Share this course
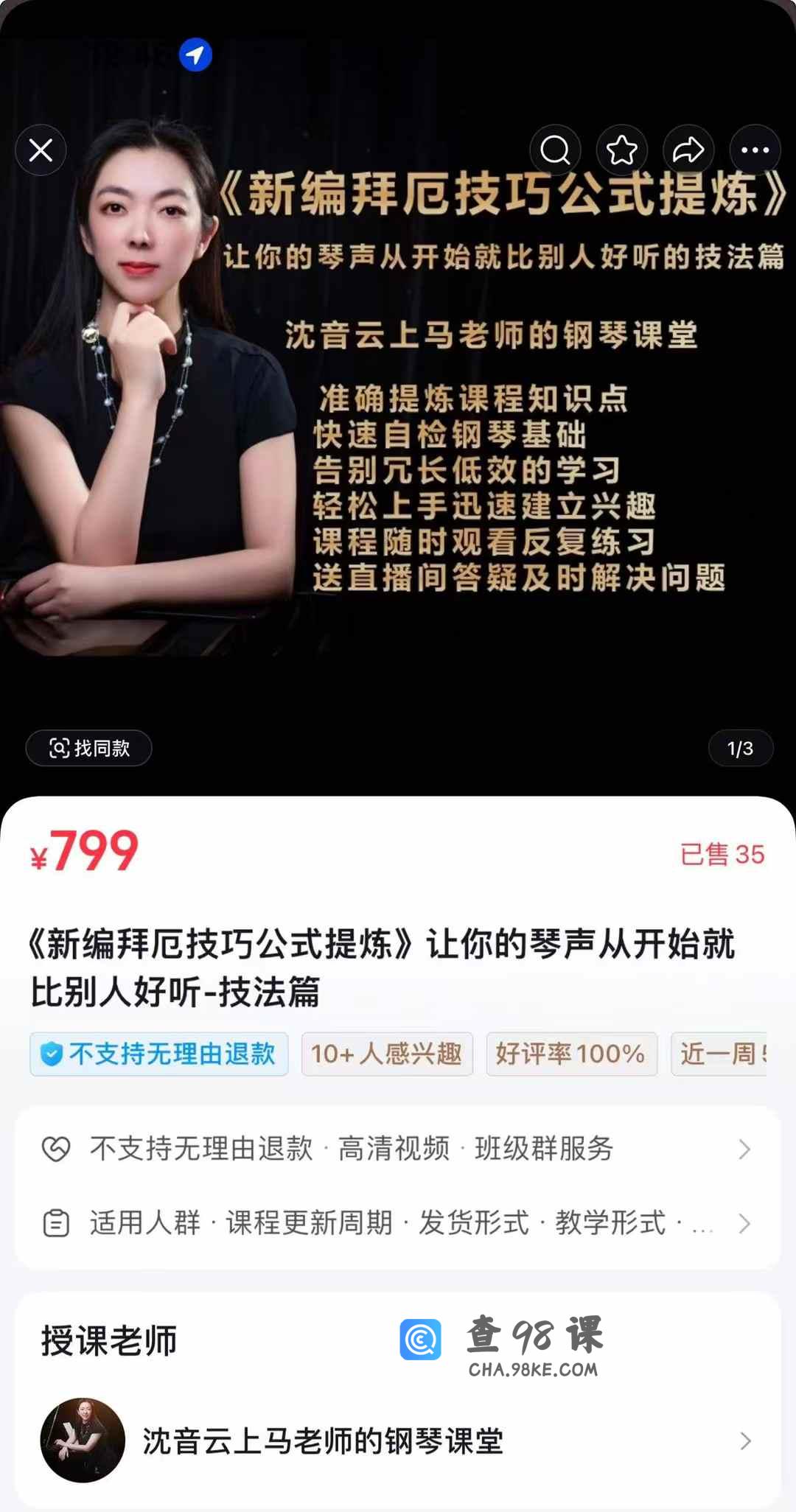 688,150
